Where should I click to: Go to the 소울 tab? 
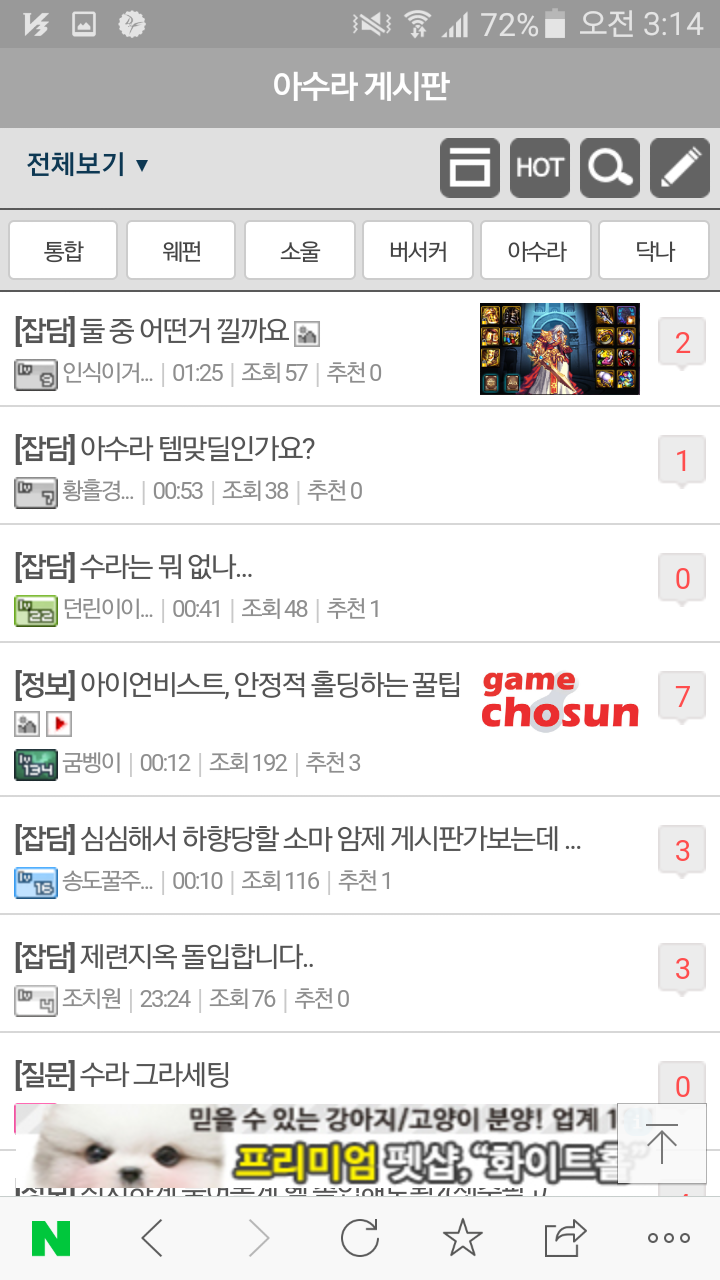tap(299, 250)
